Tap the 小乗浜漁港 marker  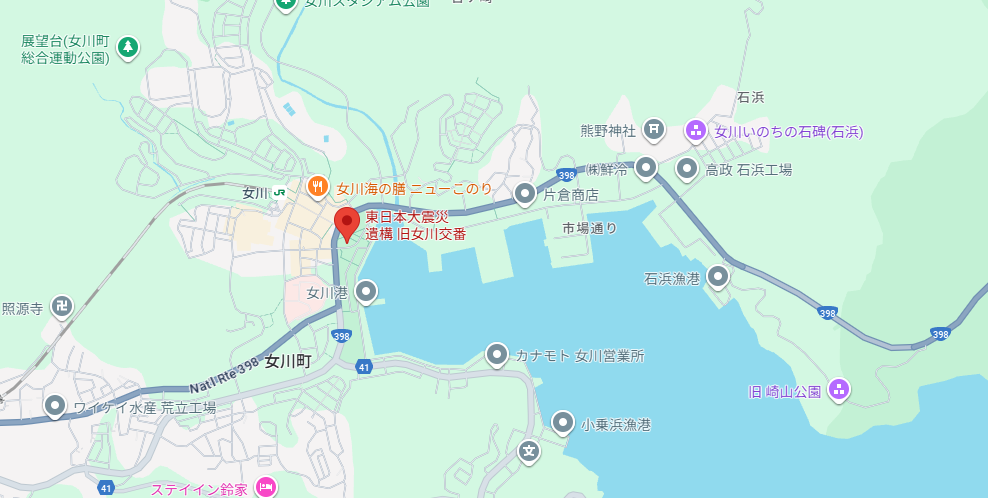563,423
